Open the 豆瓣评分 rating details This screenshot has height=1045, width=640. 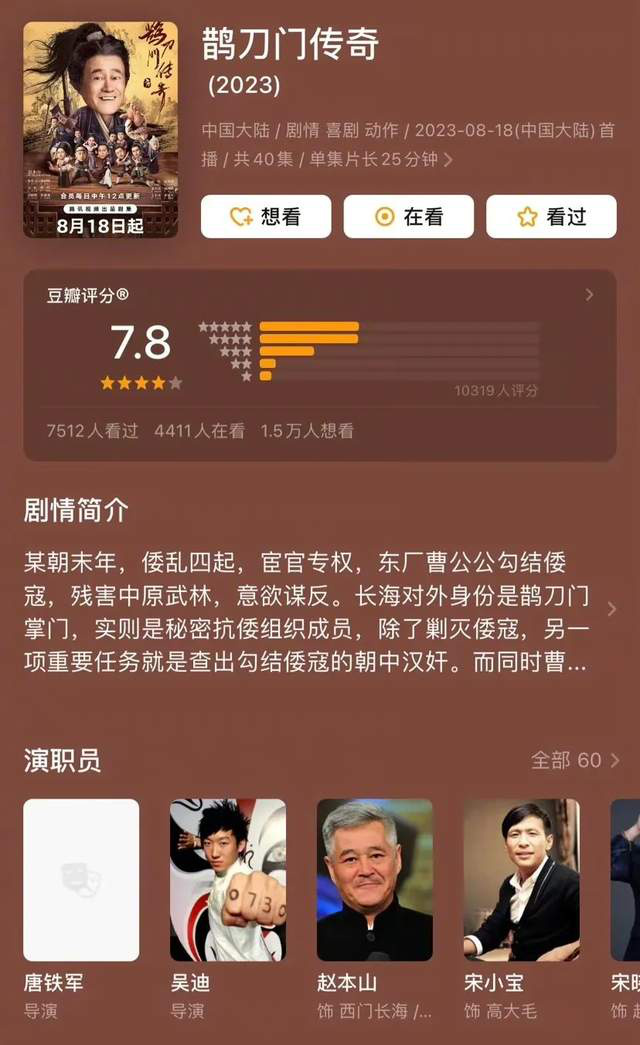589,295
